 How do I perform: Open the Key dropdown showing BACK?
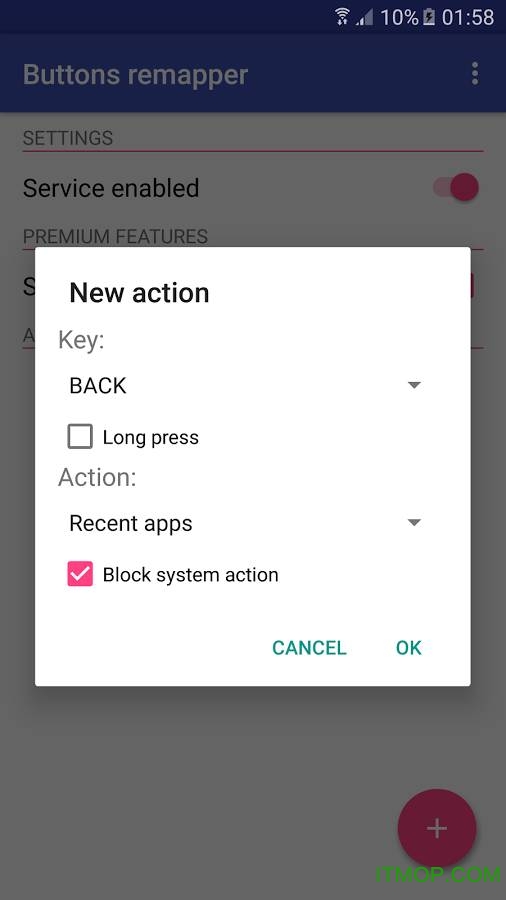click(x=246, y=385)
